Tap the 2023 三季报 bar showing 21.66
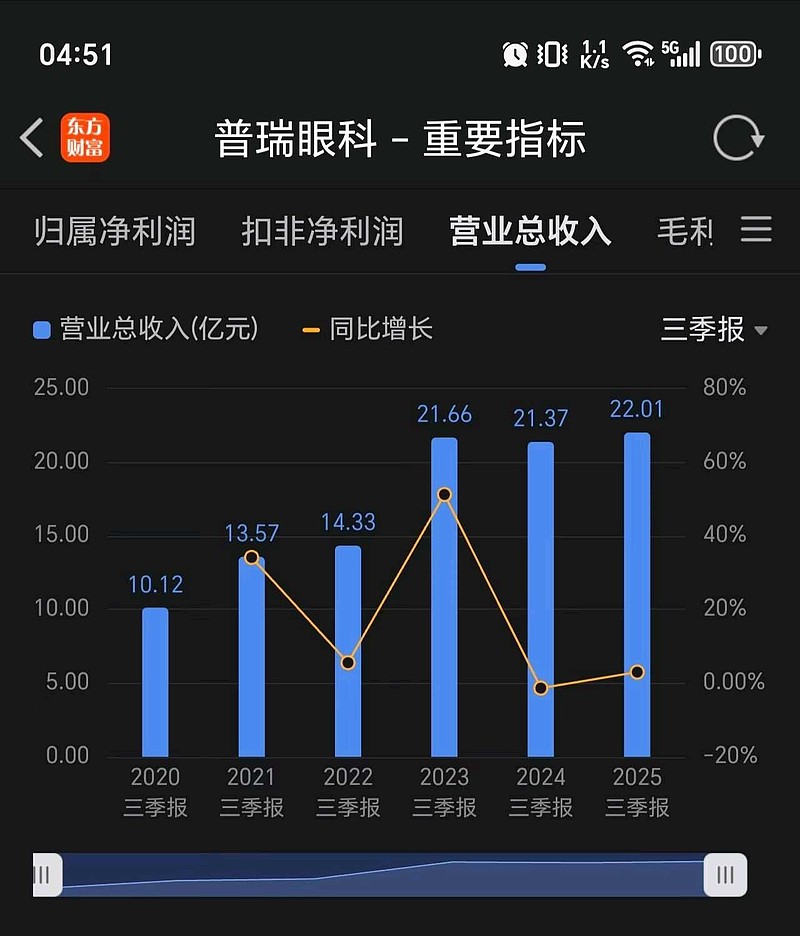Viewport: 800px width, 936px height. coord(443,595)
